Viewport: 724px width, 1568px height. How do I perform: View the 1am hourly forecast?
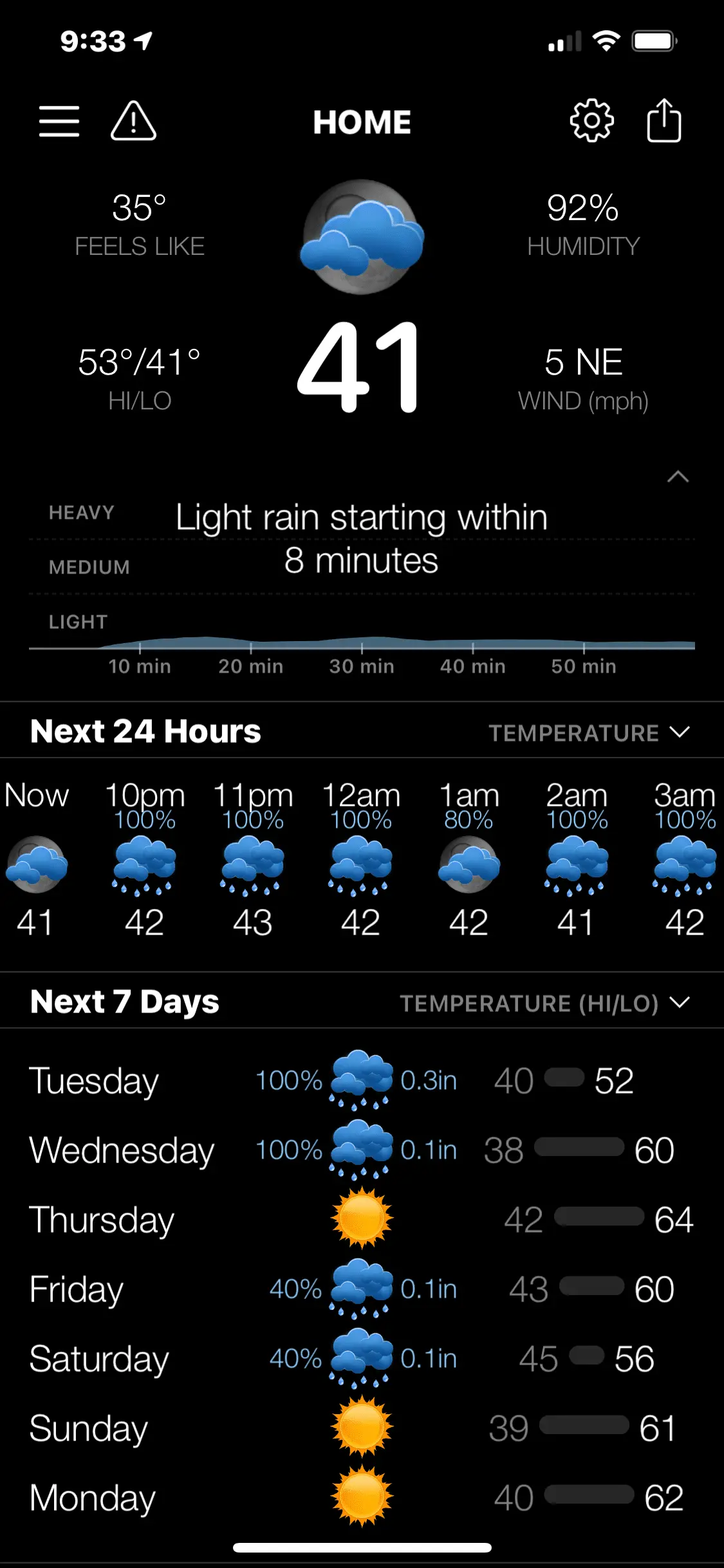point(469,859)
